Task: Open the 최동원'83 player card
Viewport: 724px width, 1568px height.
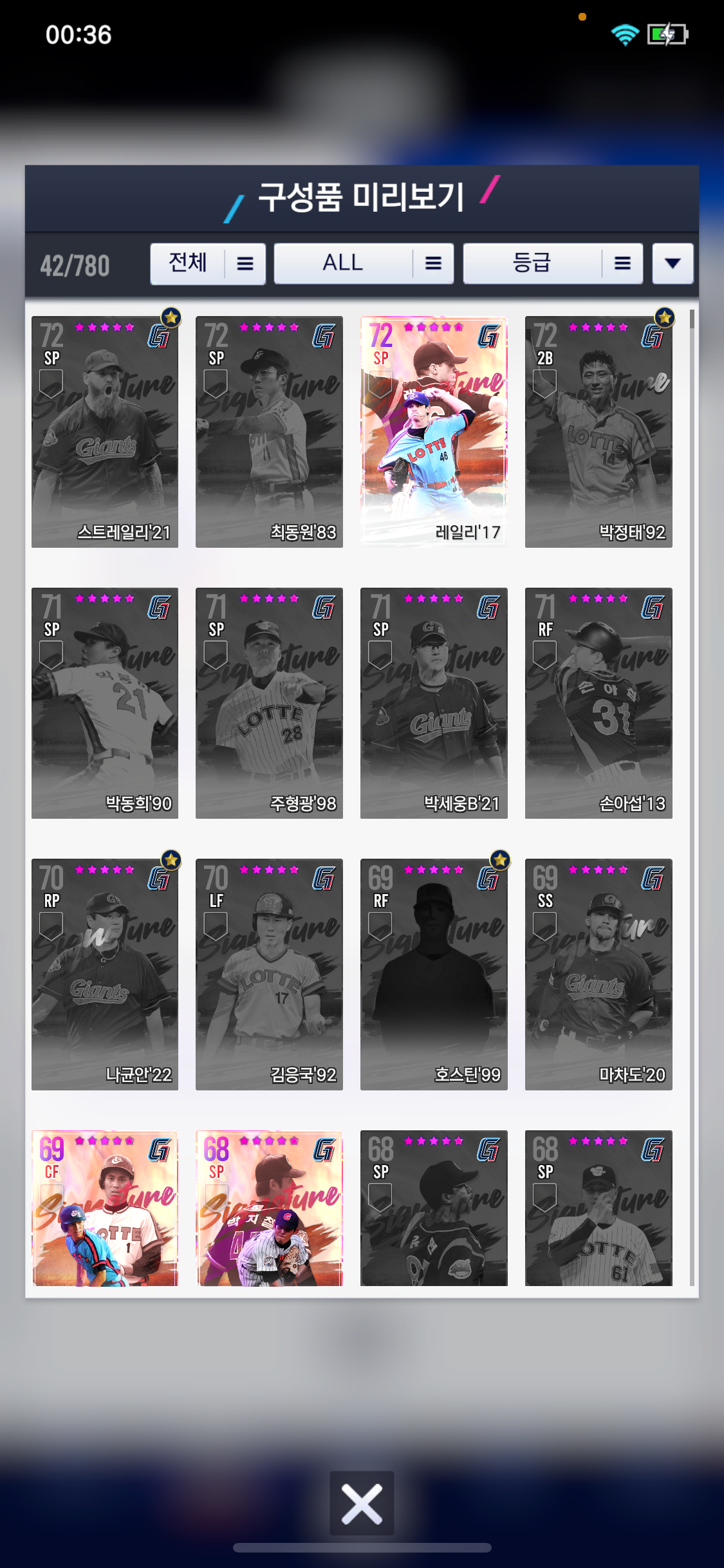Action: coord(269,432)
